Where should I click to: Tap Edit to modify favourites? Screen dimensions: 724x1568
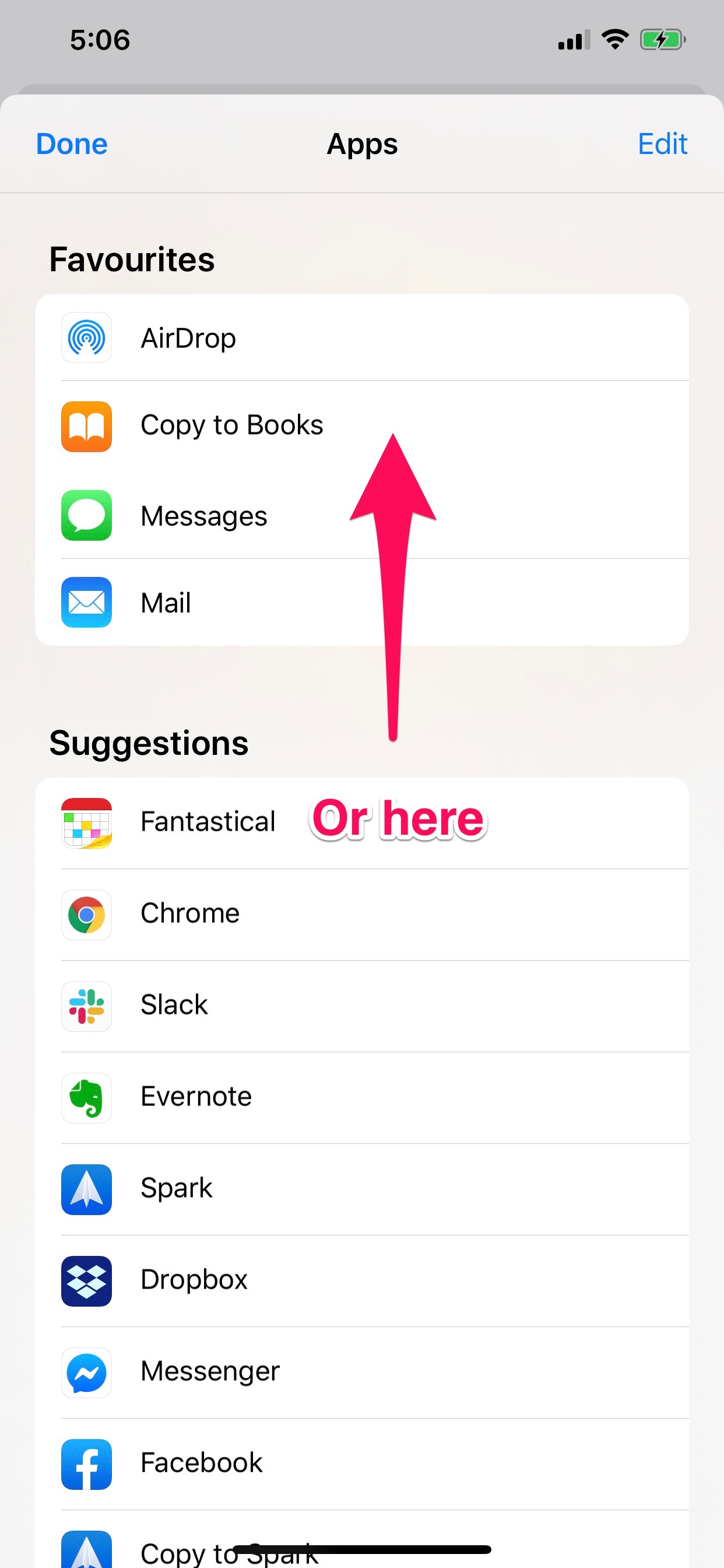663,144
